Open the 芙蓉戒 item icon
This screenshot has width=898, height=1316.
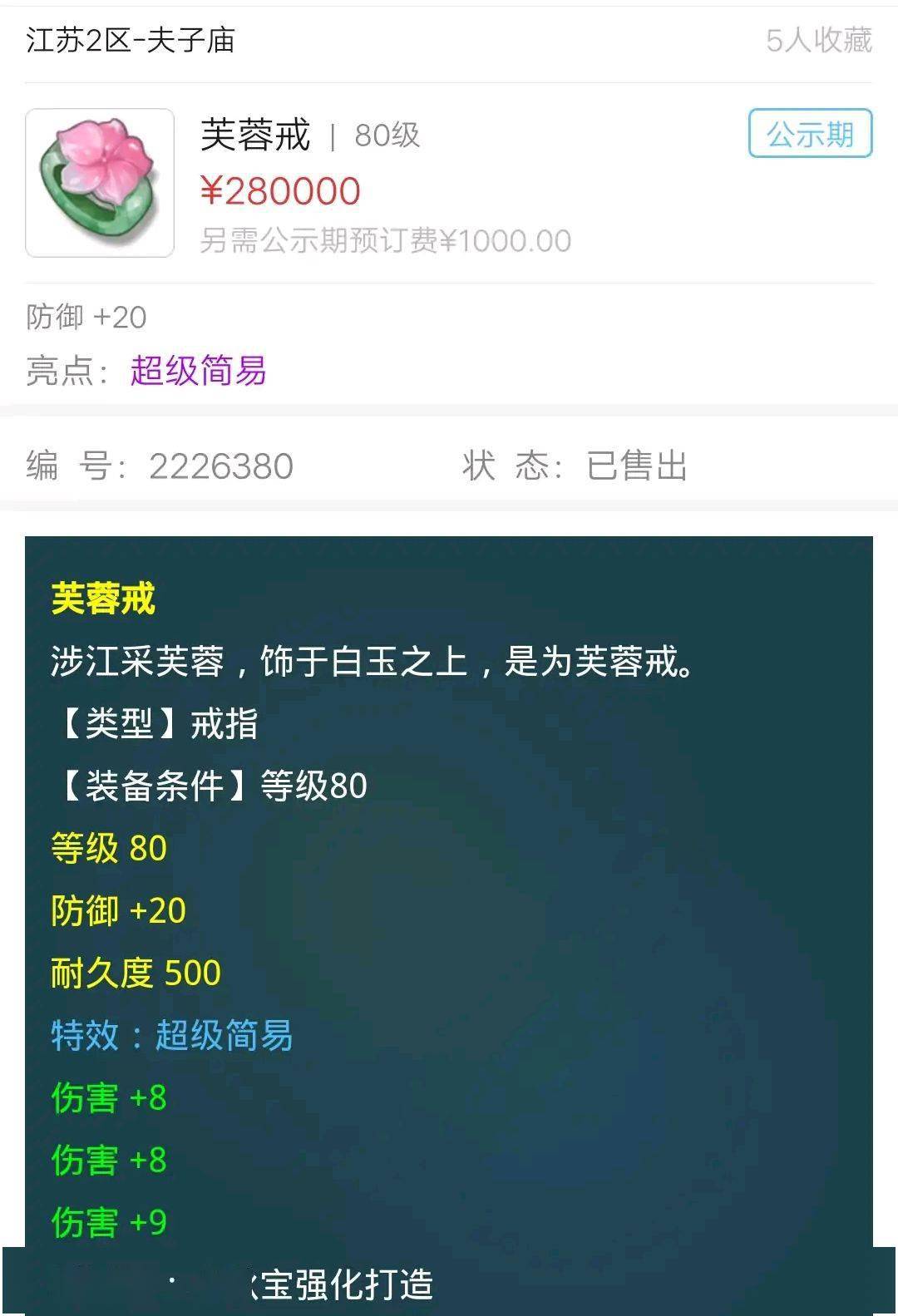click(100, 183)
